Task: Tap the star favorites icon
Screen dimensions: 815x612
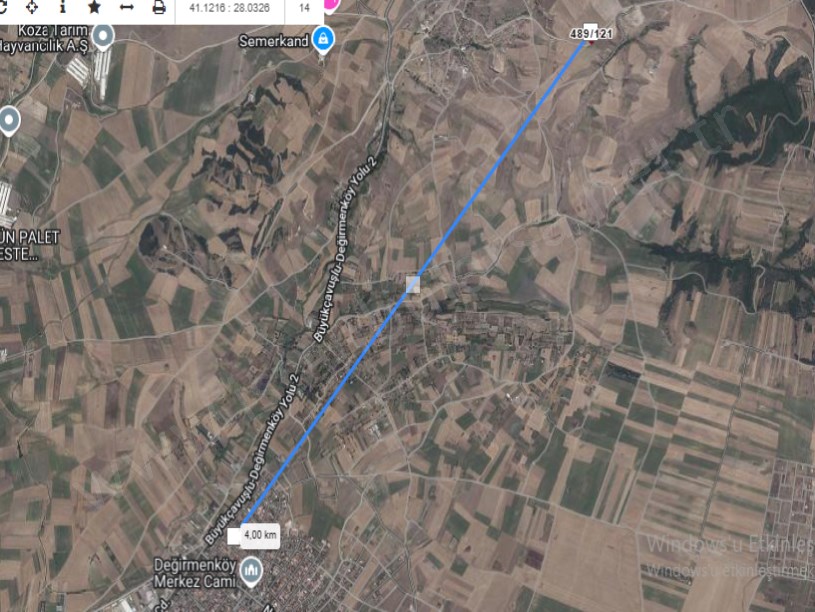Action: point(94,7)
